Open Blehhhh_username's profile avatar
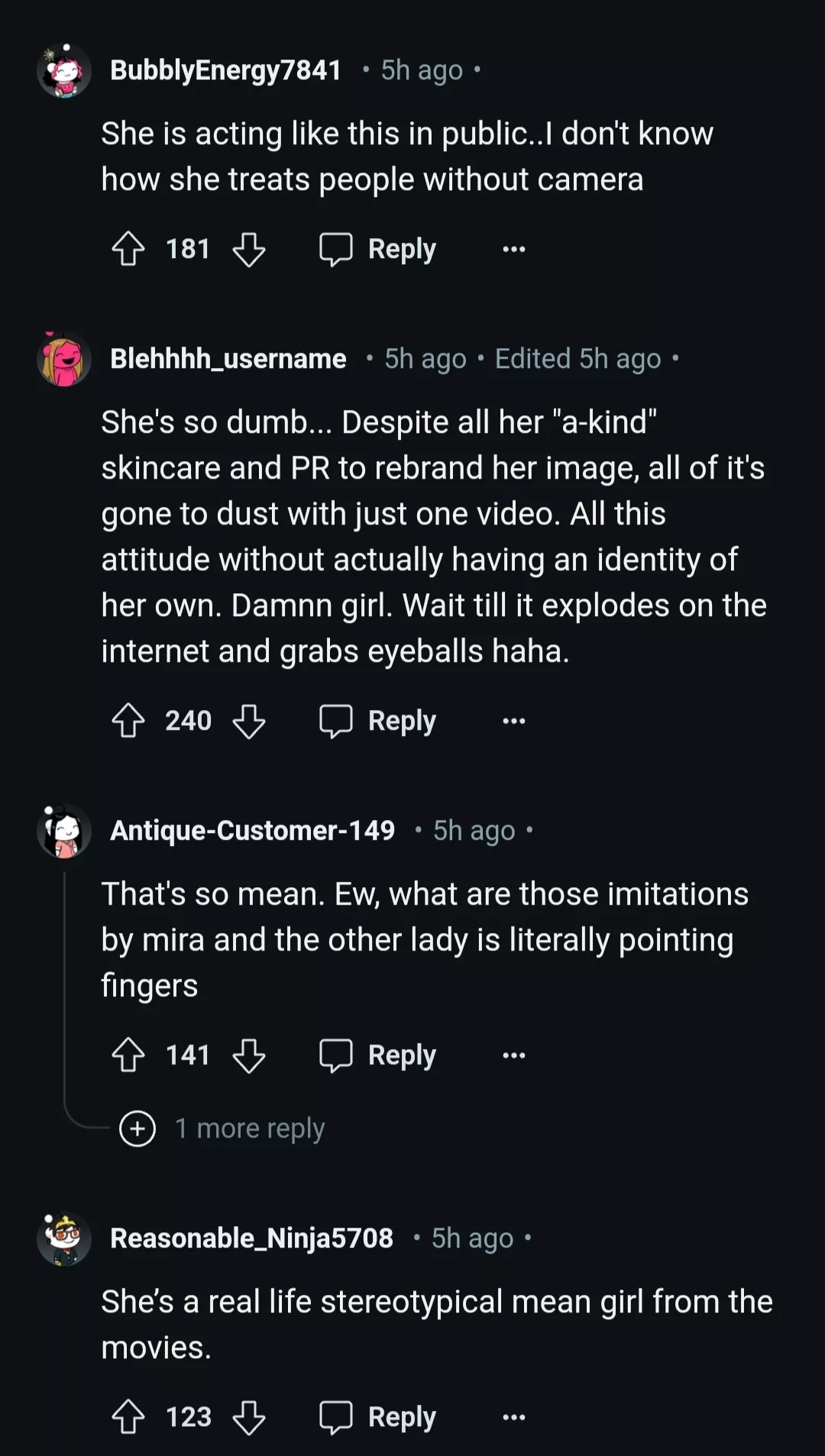825x1456 pixels. coord(64,360)
